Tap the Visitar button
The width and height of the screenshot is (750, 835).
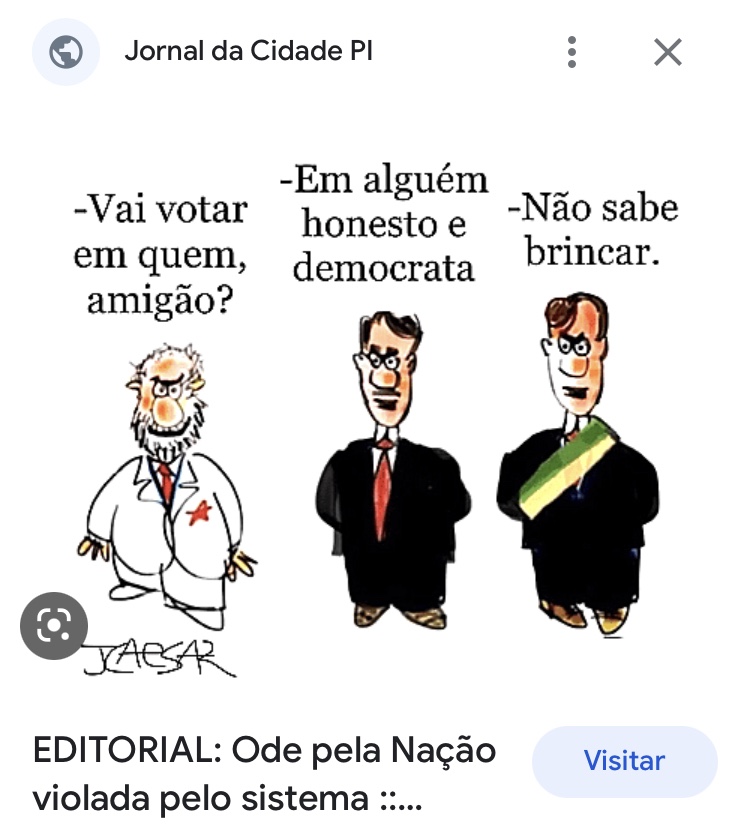point(624,761)
